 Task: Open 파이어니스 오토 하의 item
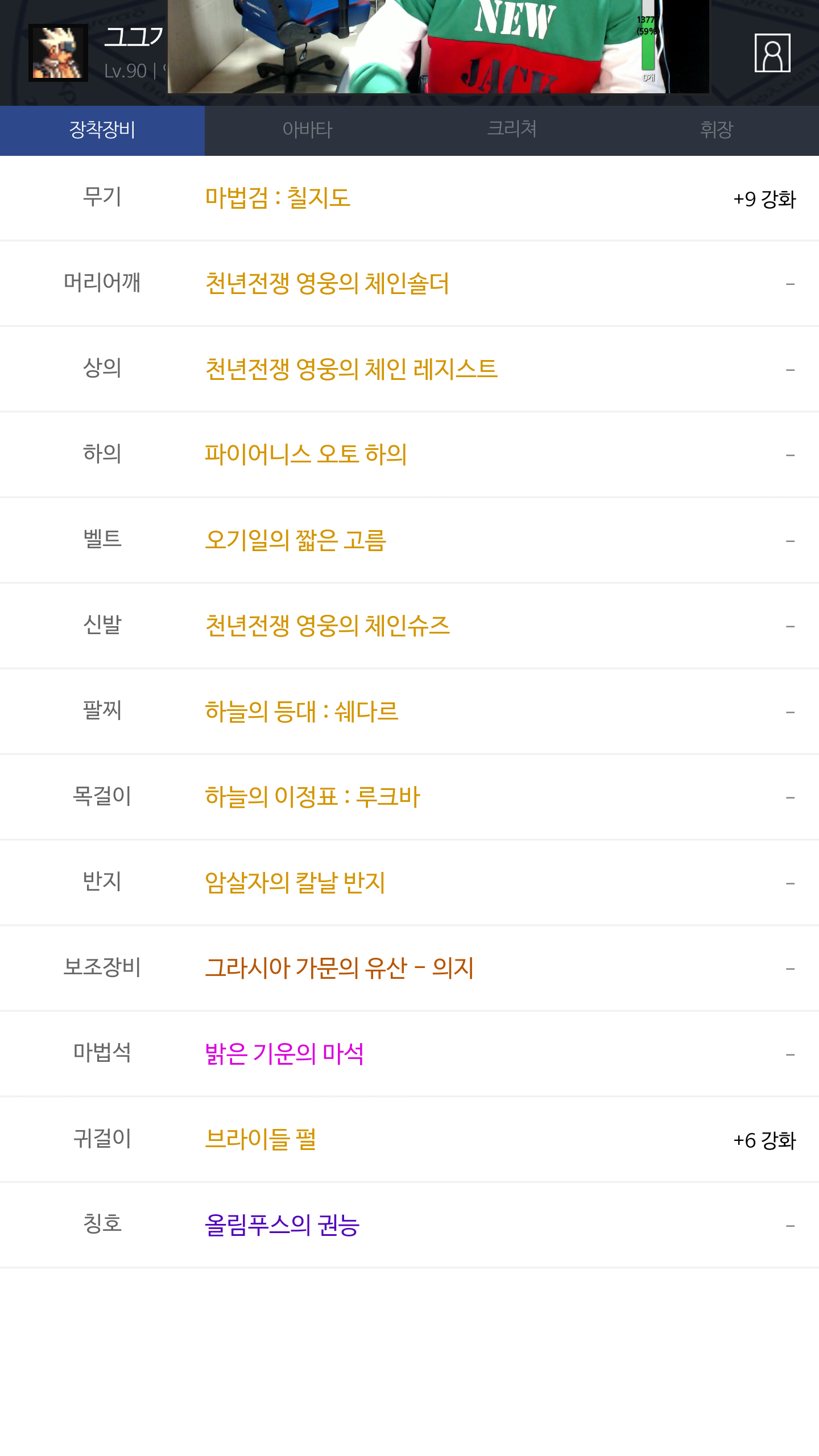tap(305, 454)
